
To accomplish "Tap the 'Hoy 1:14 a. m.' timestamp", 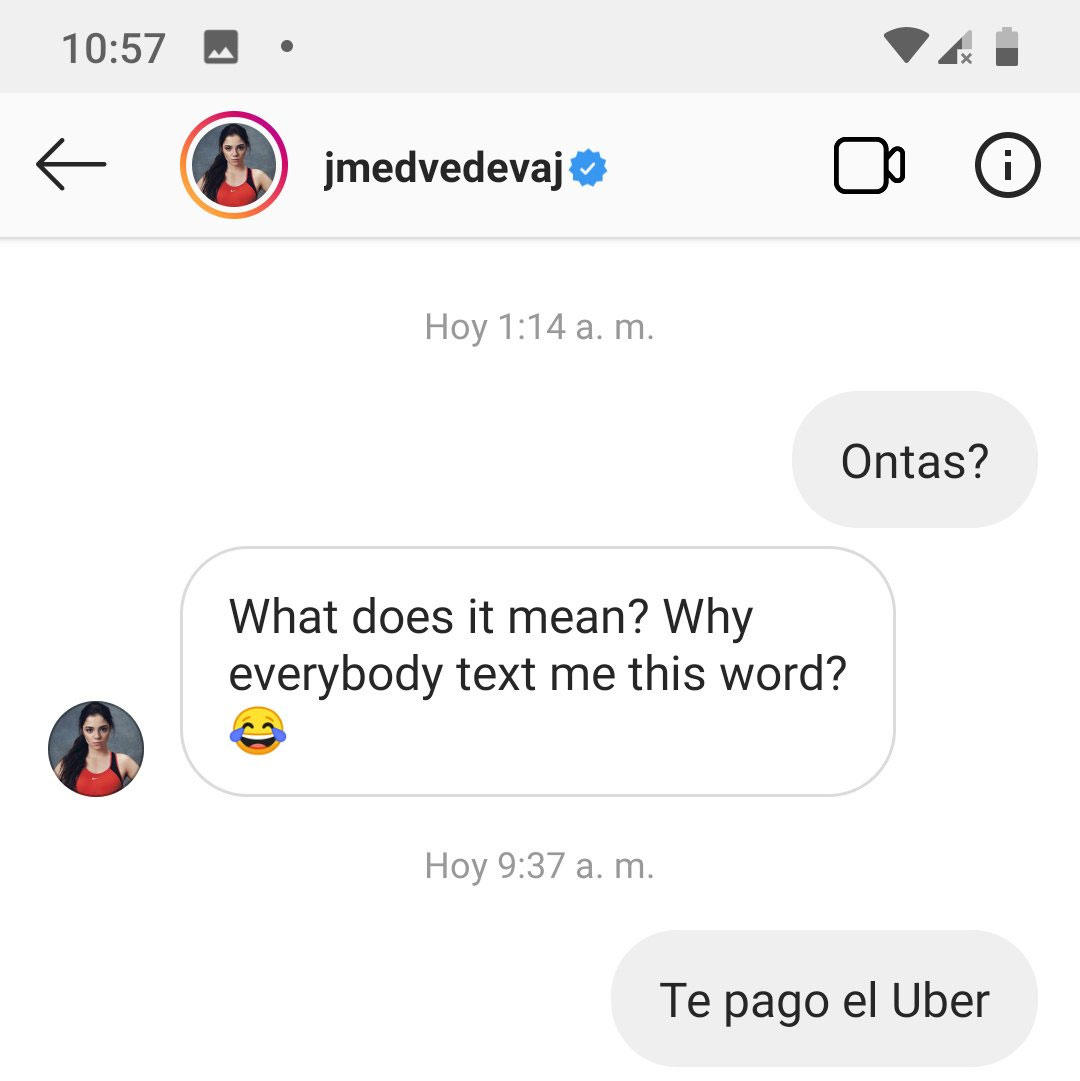I will [540, 327].
